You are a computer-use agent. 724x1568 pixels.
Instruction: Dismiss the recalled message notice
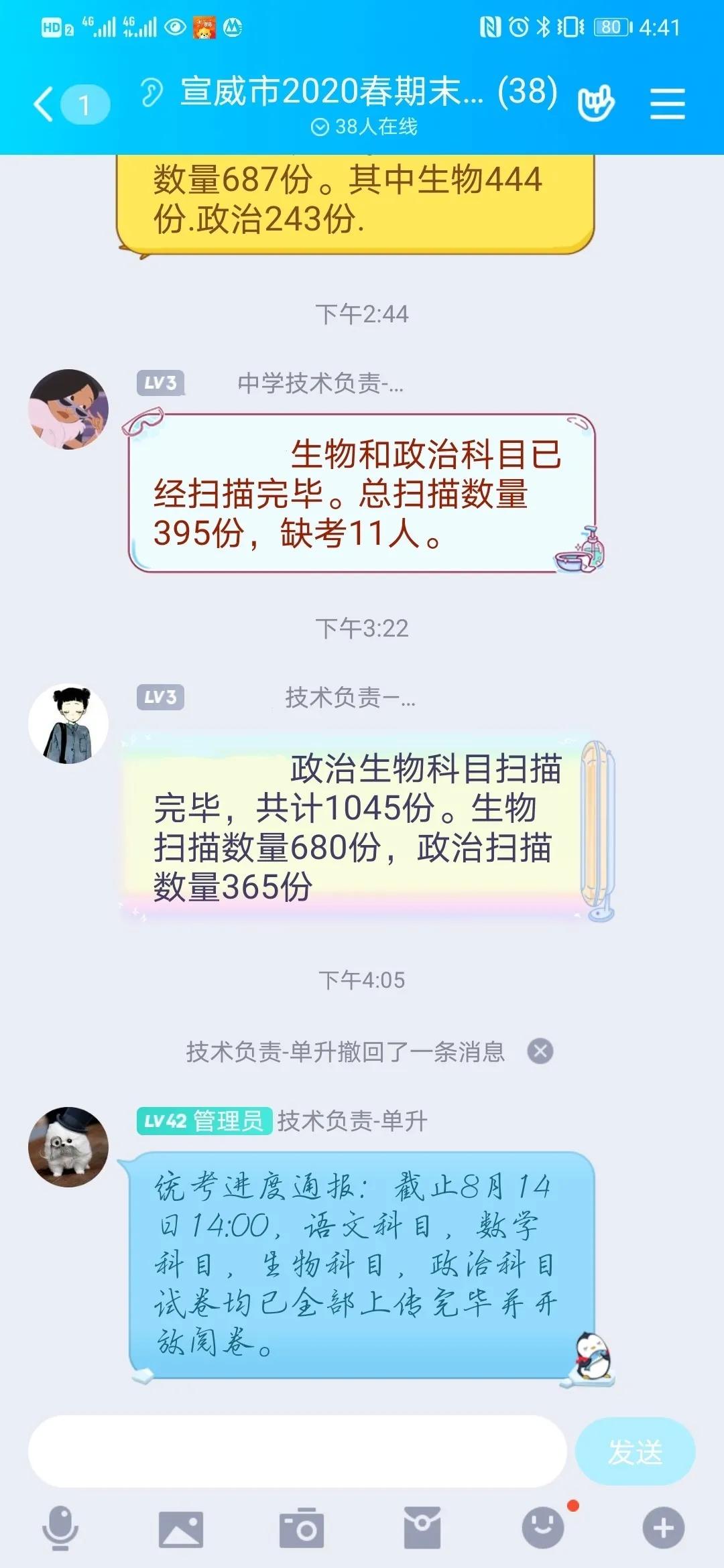click(540, 1051)
